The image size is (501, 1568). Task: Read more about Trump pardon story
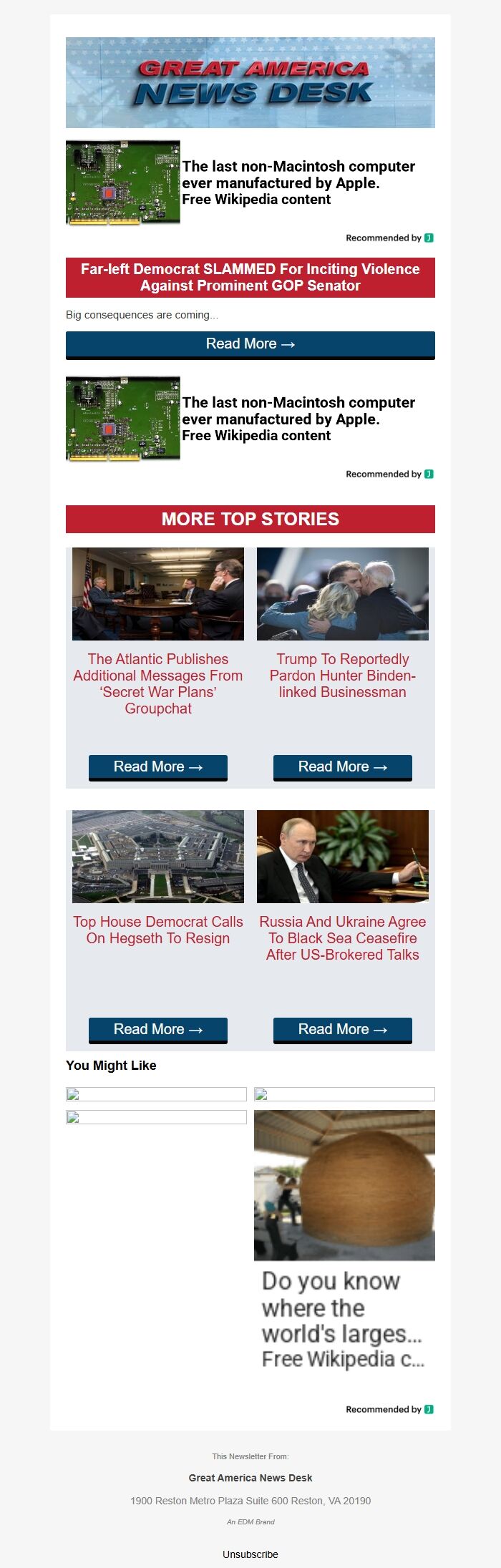tap(342, 766)
